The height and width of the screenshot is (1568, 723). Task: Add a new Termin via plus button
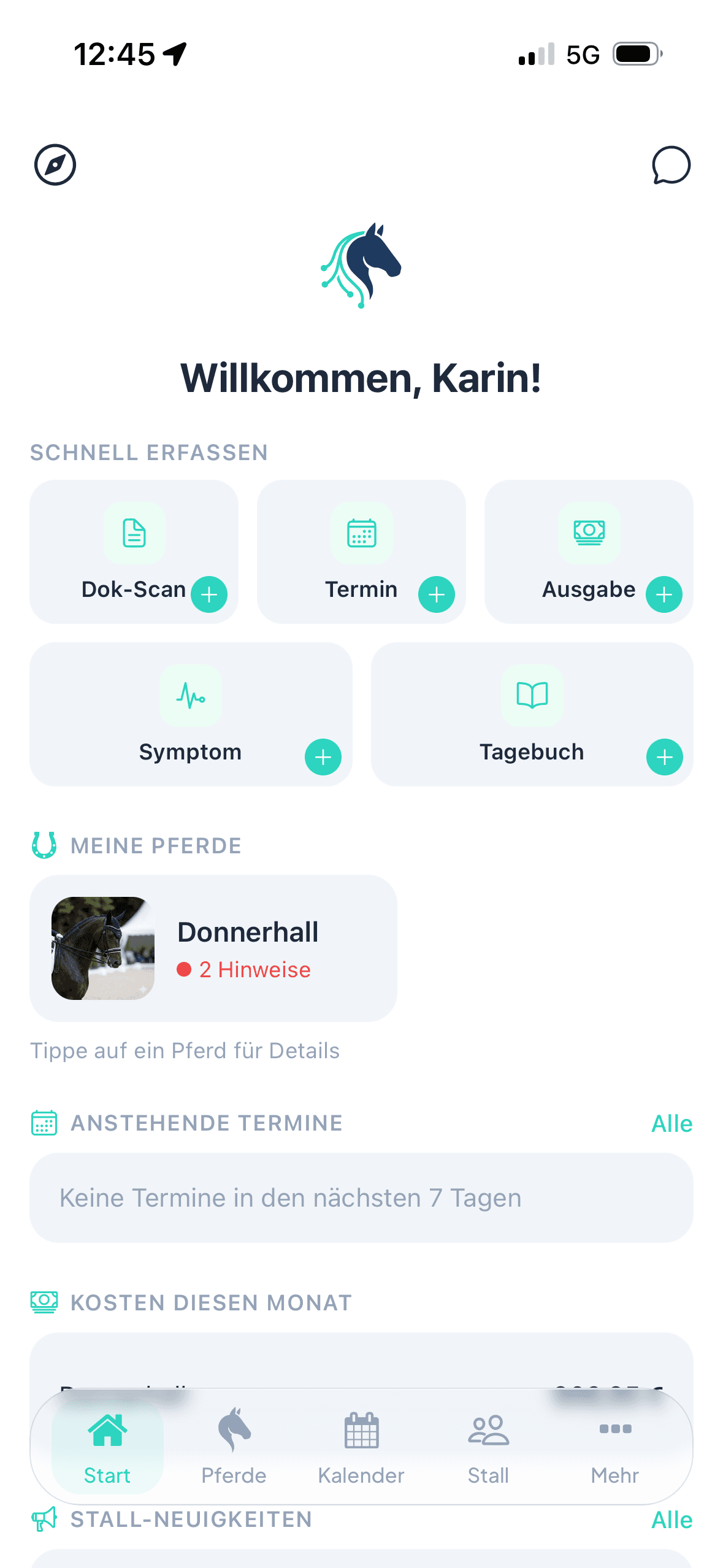(437, 594)
